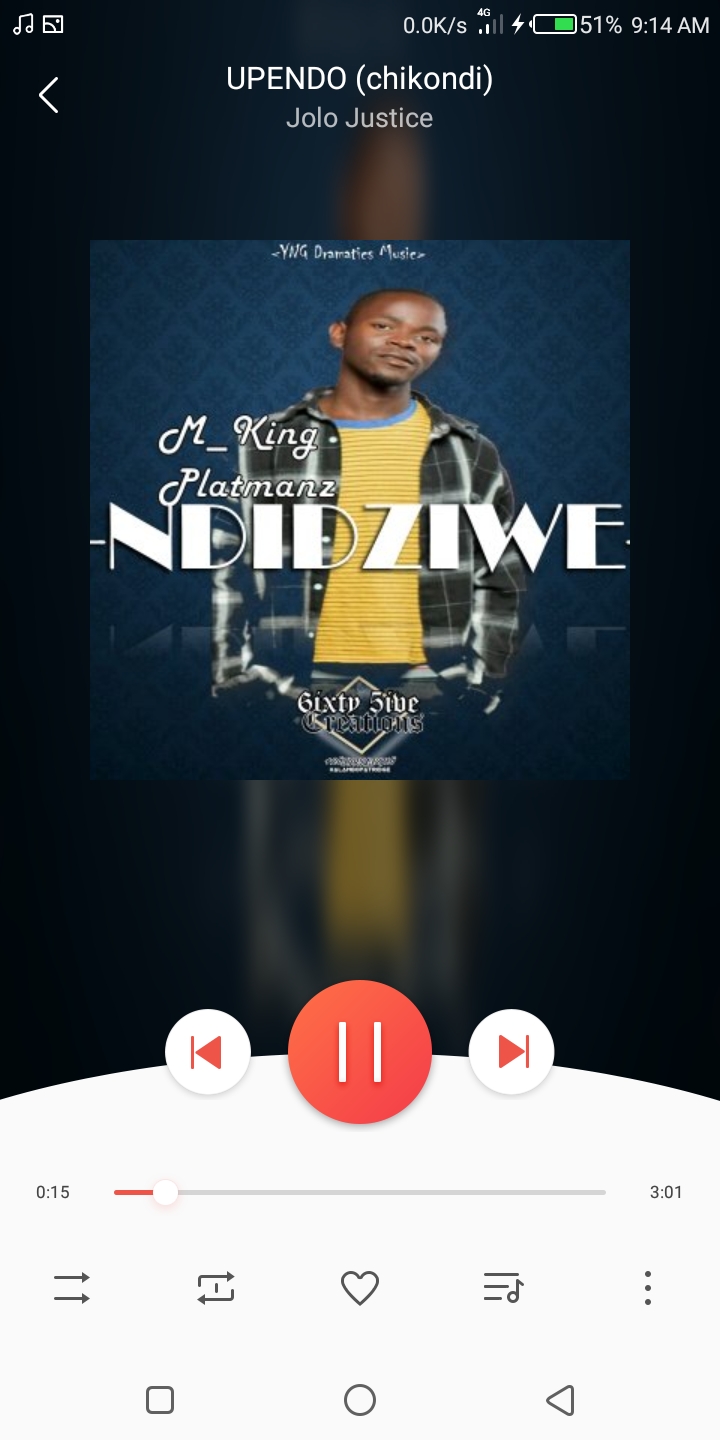720x1440 pixels.
Task: Go back using the top-left arrow
Action: tap(48, 96)
